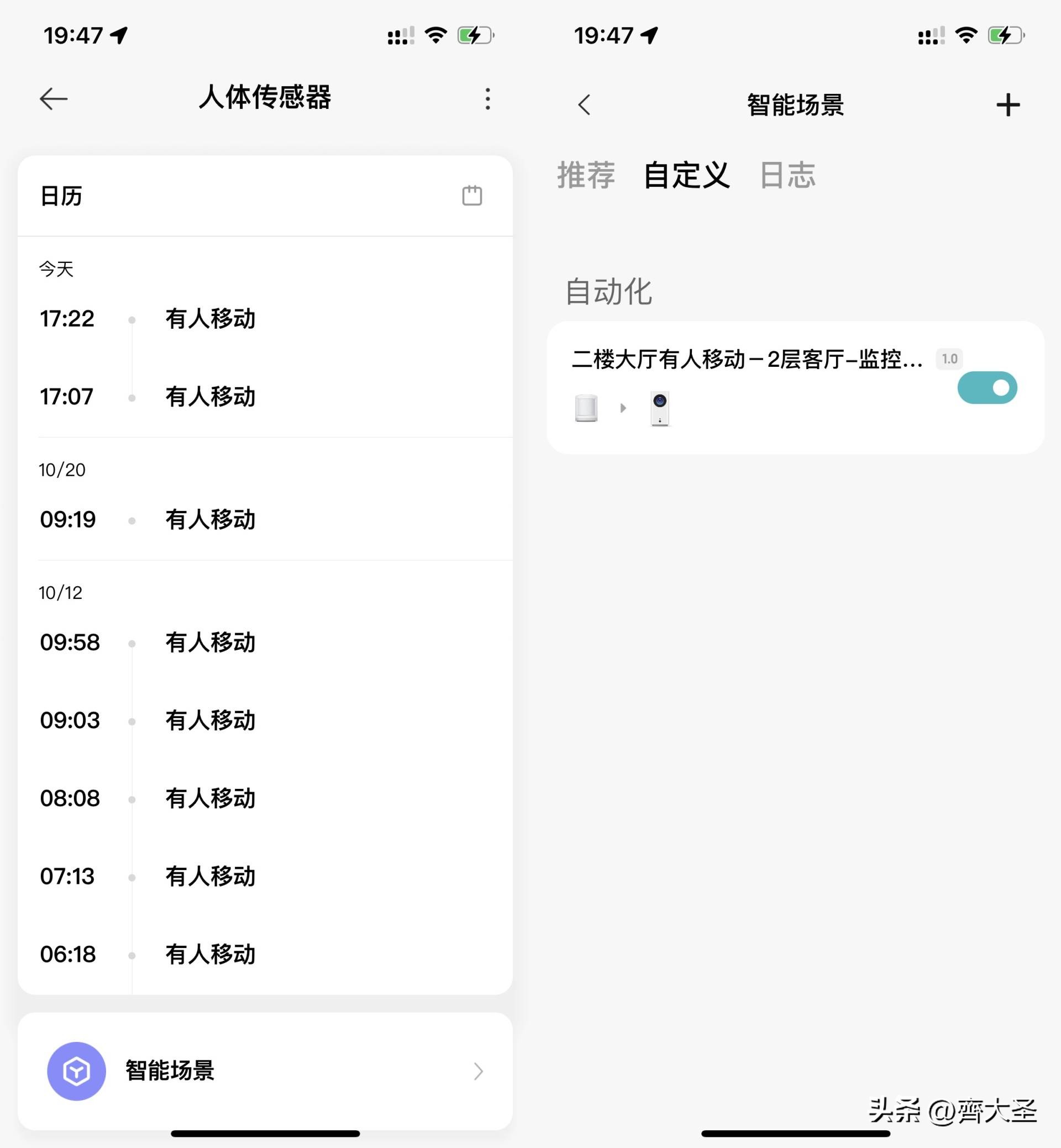
Task: Tap the camera device icon in automation card
Action: pos(660,408)
